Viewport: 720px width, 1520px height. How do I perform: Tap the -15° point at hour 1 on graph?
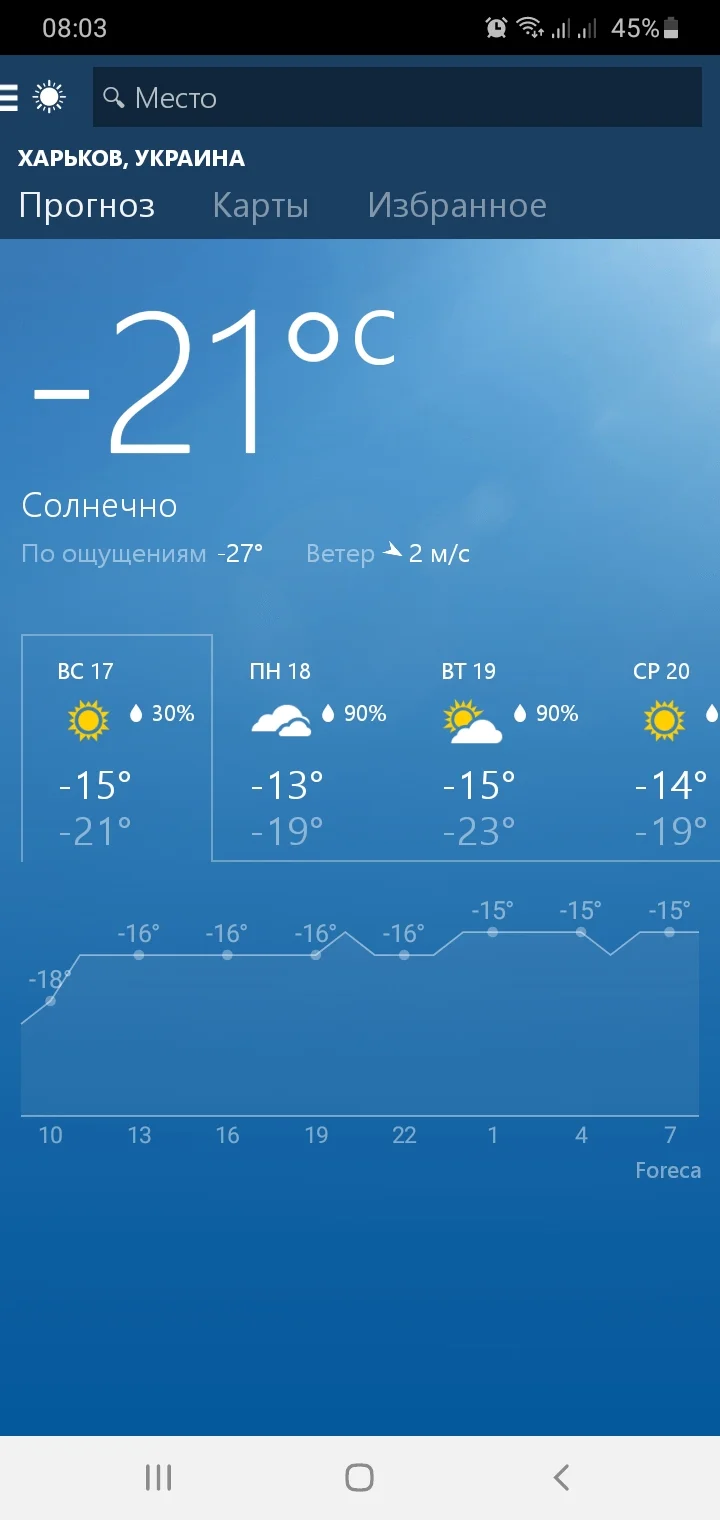pyautogui.click(x=491, y=932)
